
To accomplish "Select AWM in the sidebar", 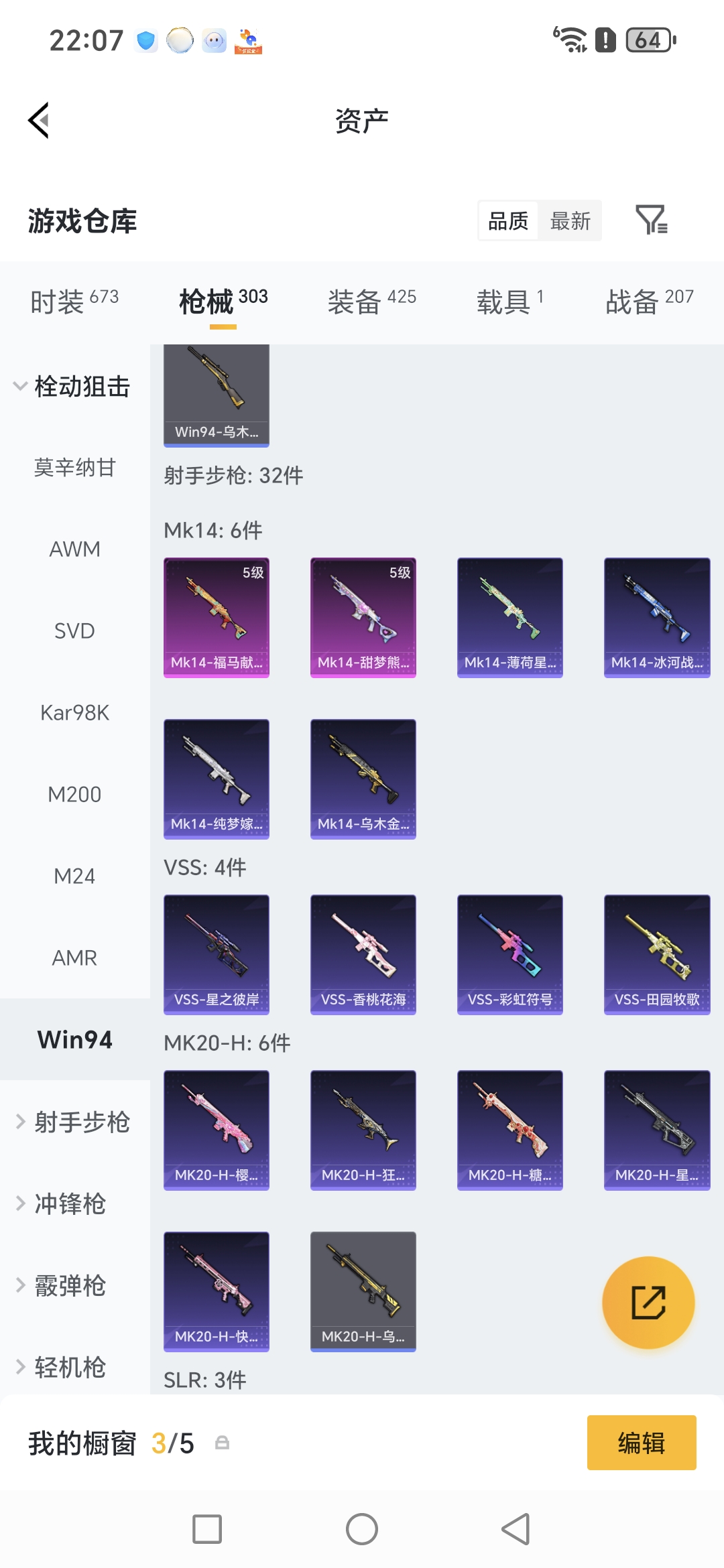I will [x=75, y=549].
